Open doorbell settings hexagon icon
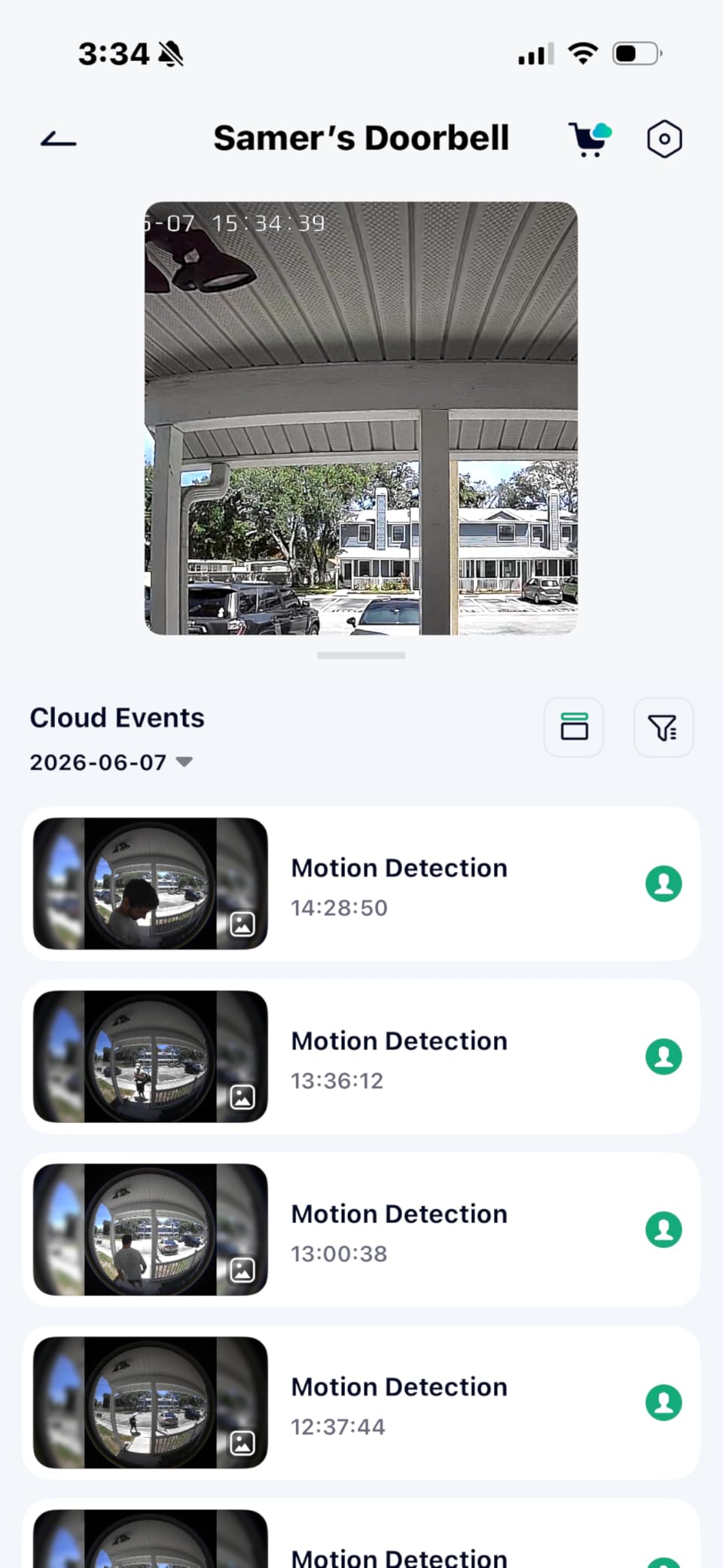The width and height of the screenshot is (723, 1568). point(664,139)
